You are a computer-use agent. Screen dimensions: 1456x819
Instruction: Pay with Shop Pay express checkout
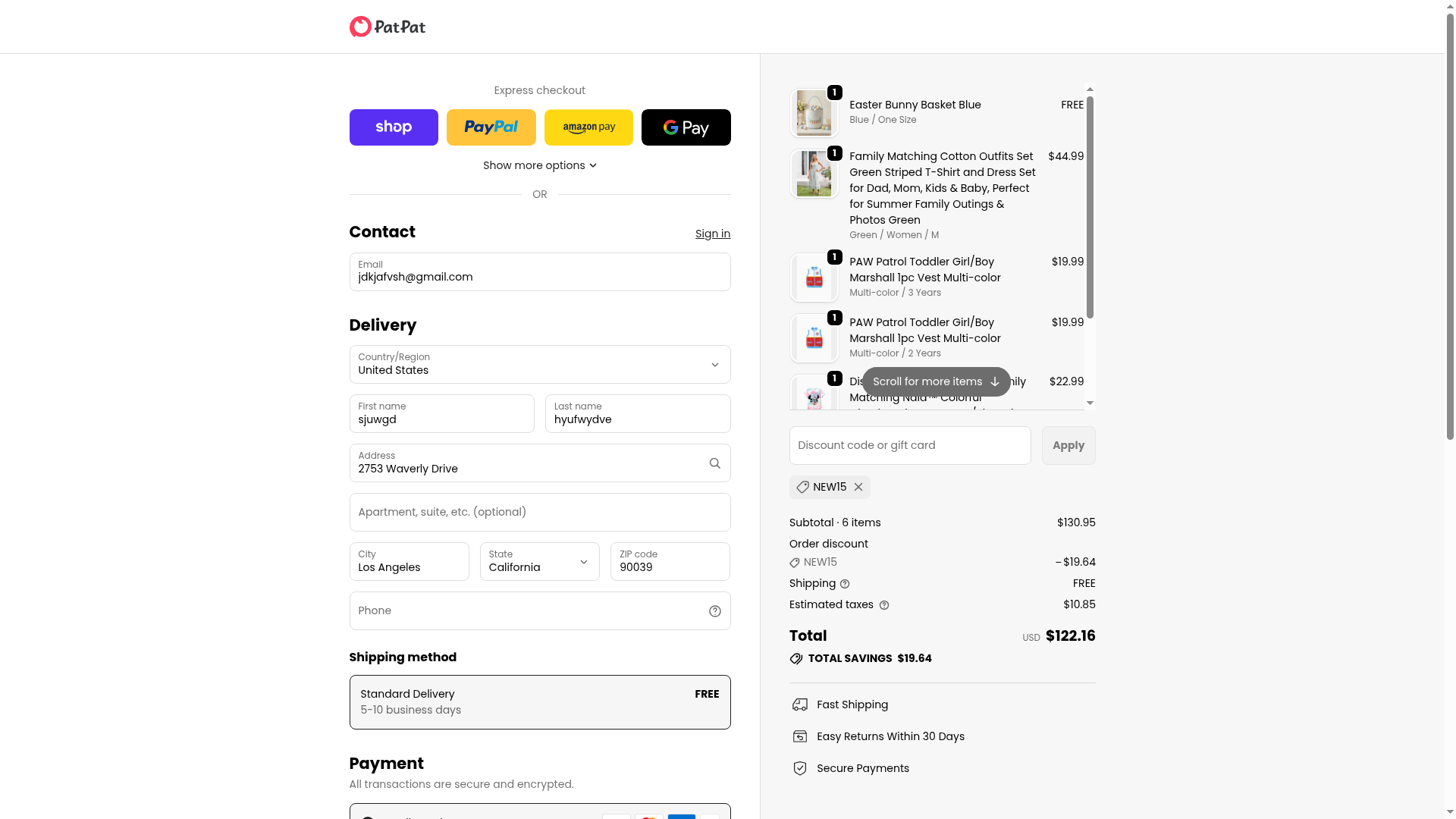(393, 127)
